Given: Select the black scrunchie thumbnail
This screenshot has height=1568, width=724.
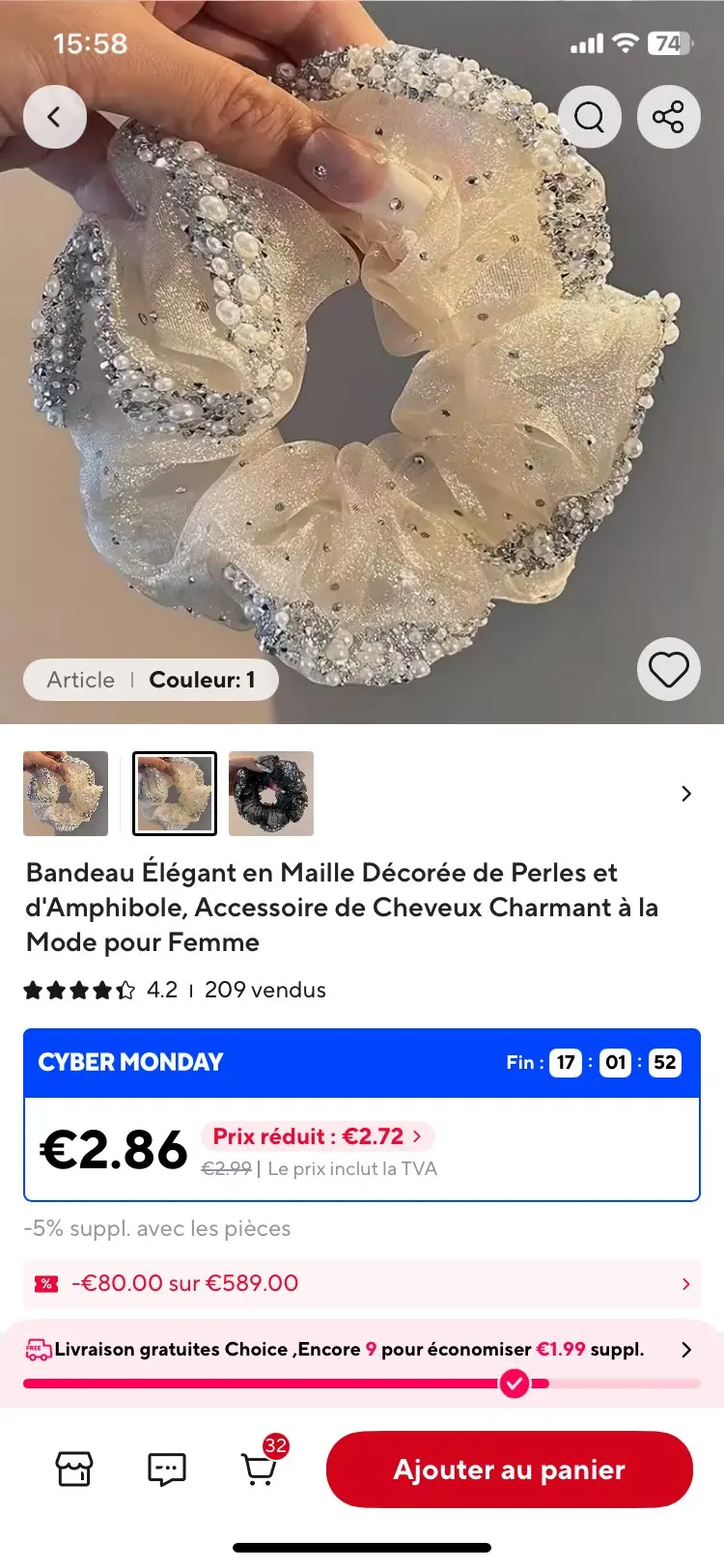Looking at the screenshot, I should 271,794.
